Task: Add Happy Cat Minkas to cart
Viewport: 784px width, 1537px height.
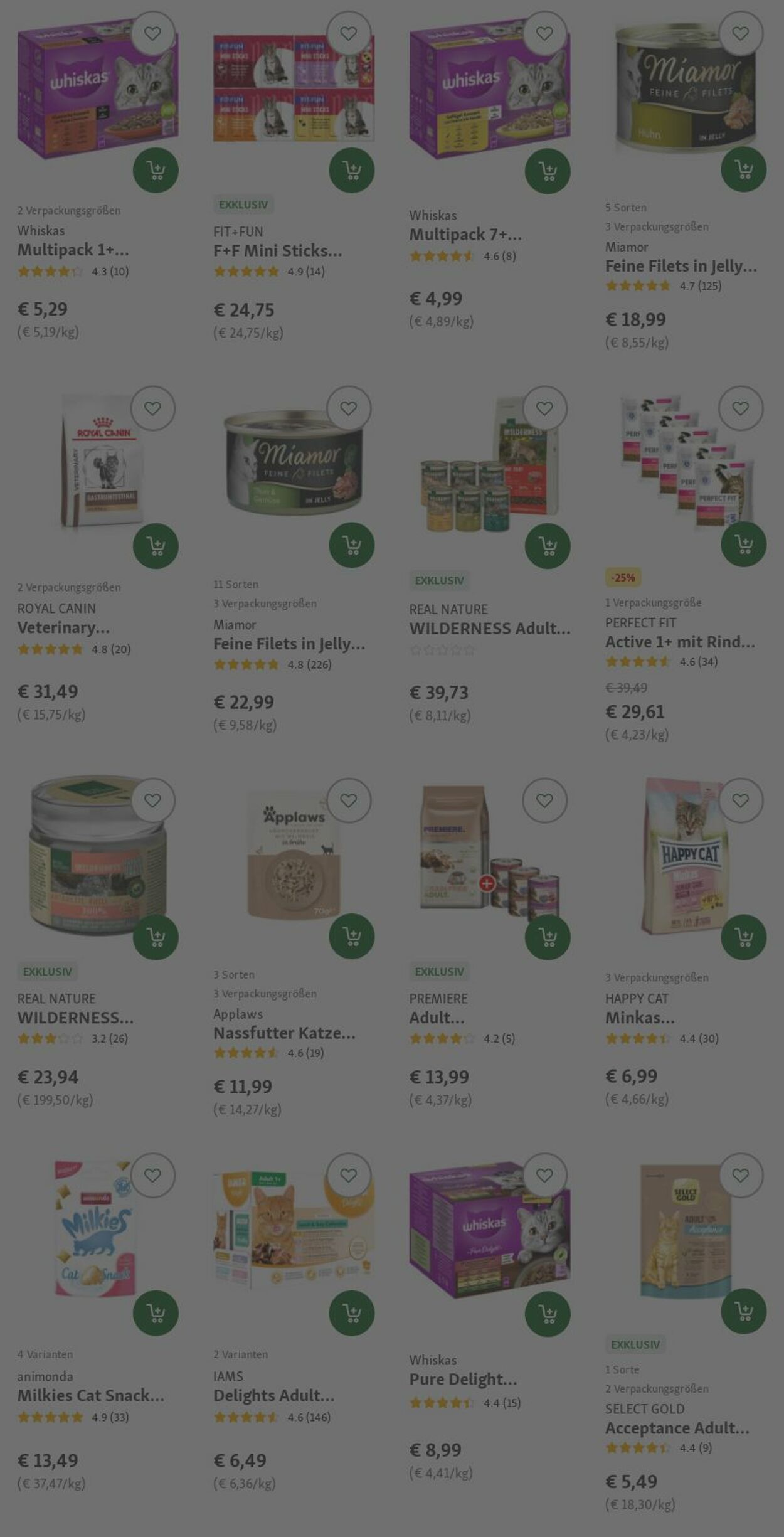Action: point(743,937)
